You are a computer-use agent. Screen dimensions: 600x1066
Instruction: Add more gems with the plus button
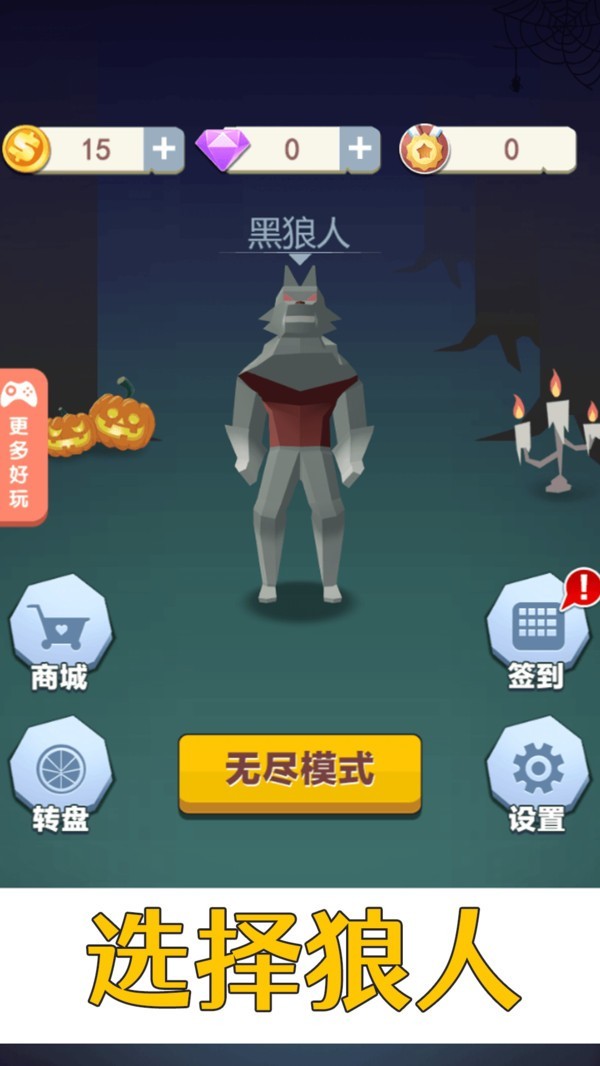pos(359,150)
